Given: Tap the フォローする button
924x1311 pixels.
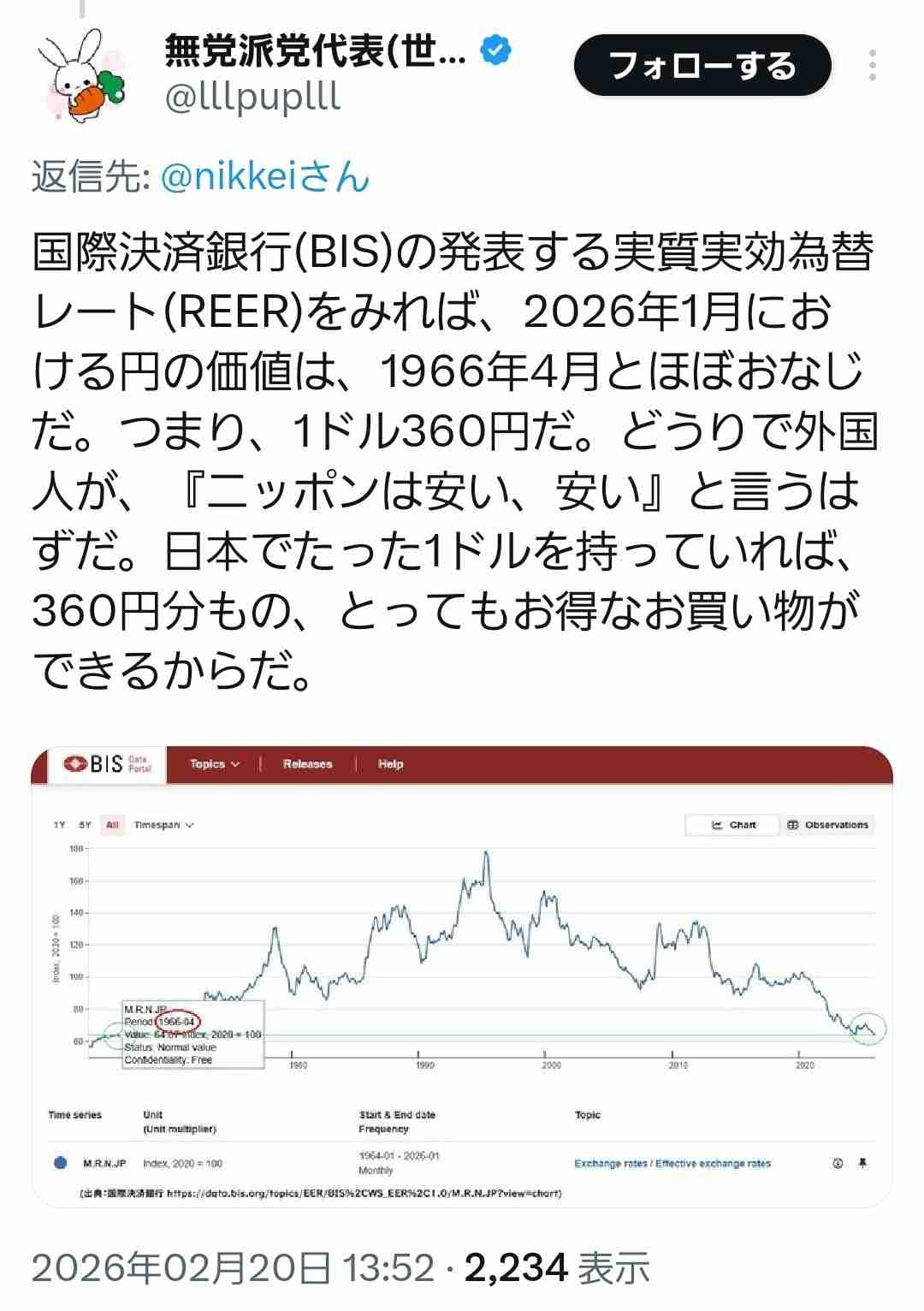Looking at the screenshot, I should (x=702, y=66).
